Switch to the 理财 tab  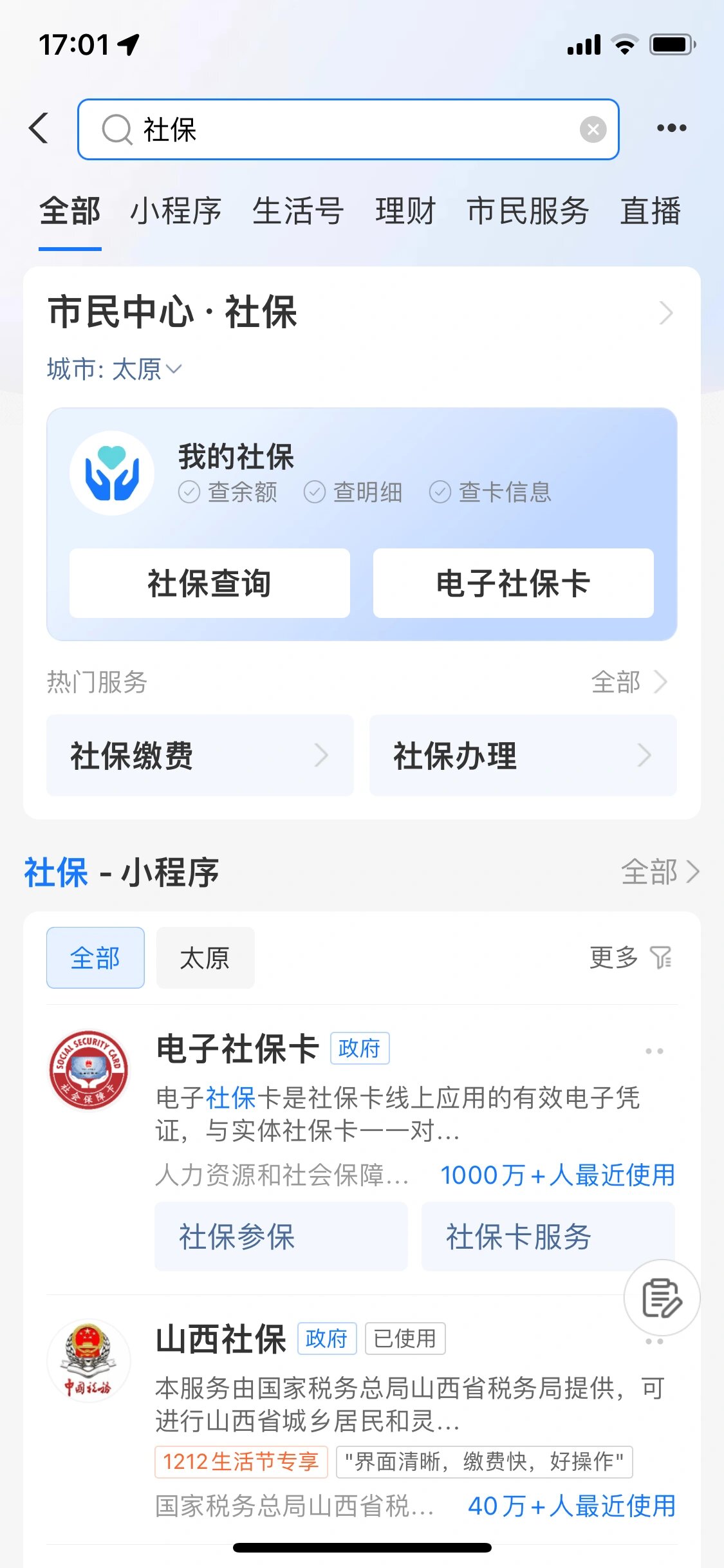405,212
